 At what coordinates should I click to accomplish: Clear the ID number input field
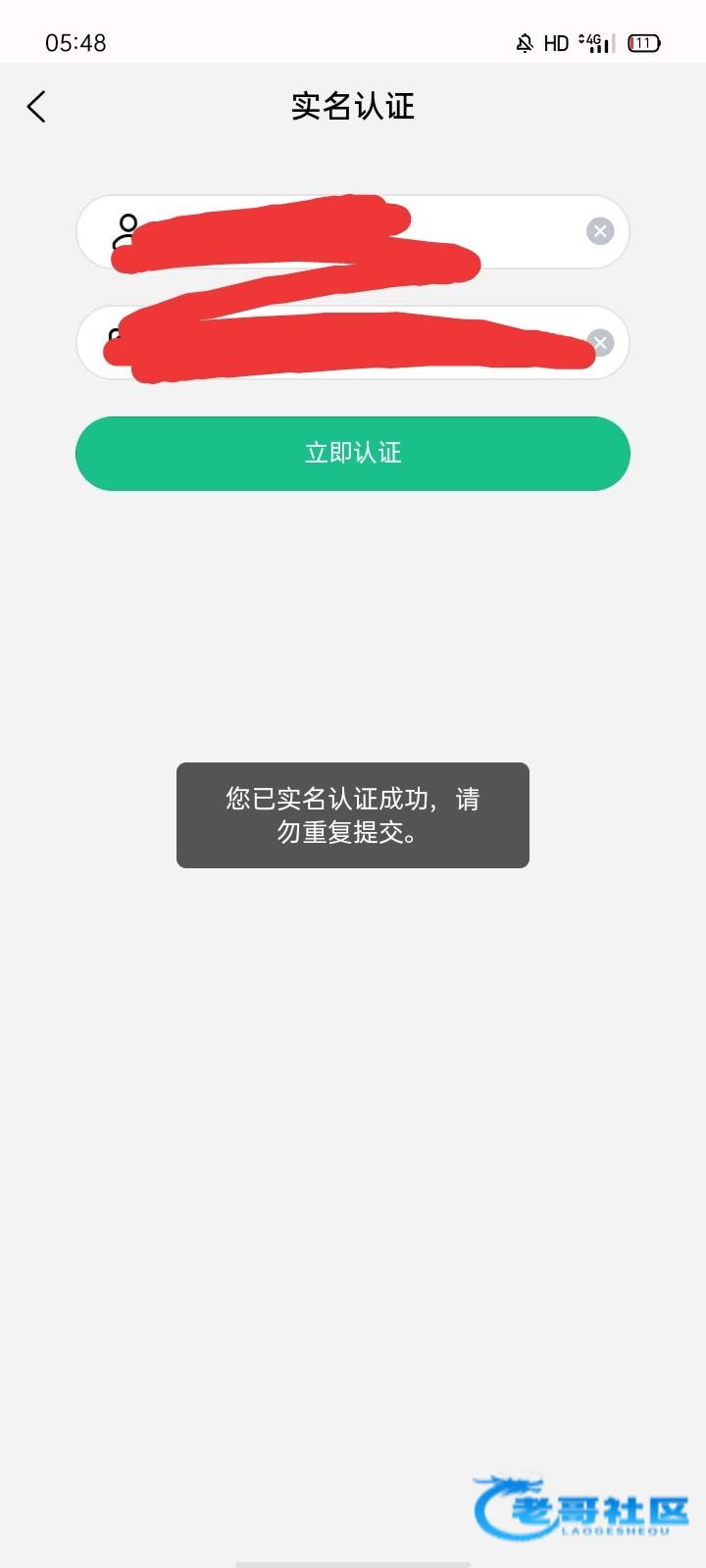(x=600, y=343)
